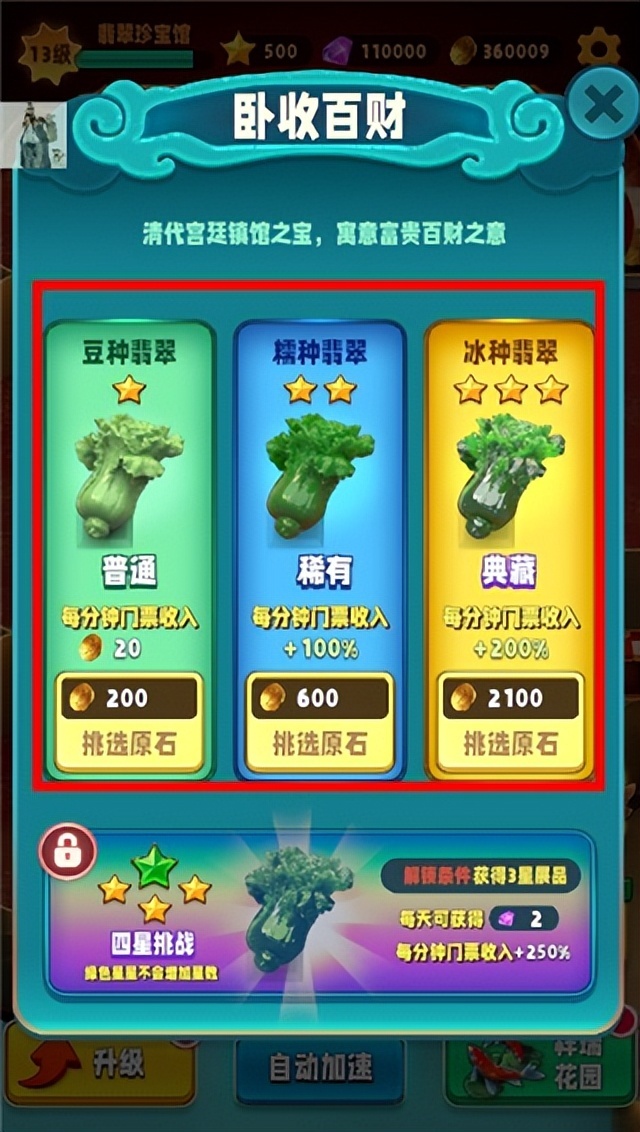The height and width of the screenshot is (1132, 640).
Task: Close the 卧收百财 dialog
Action: point(602,104)
